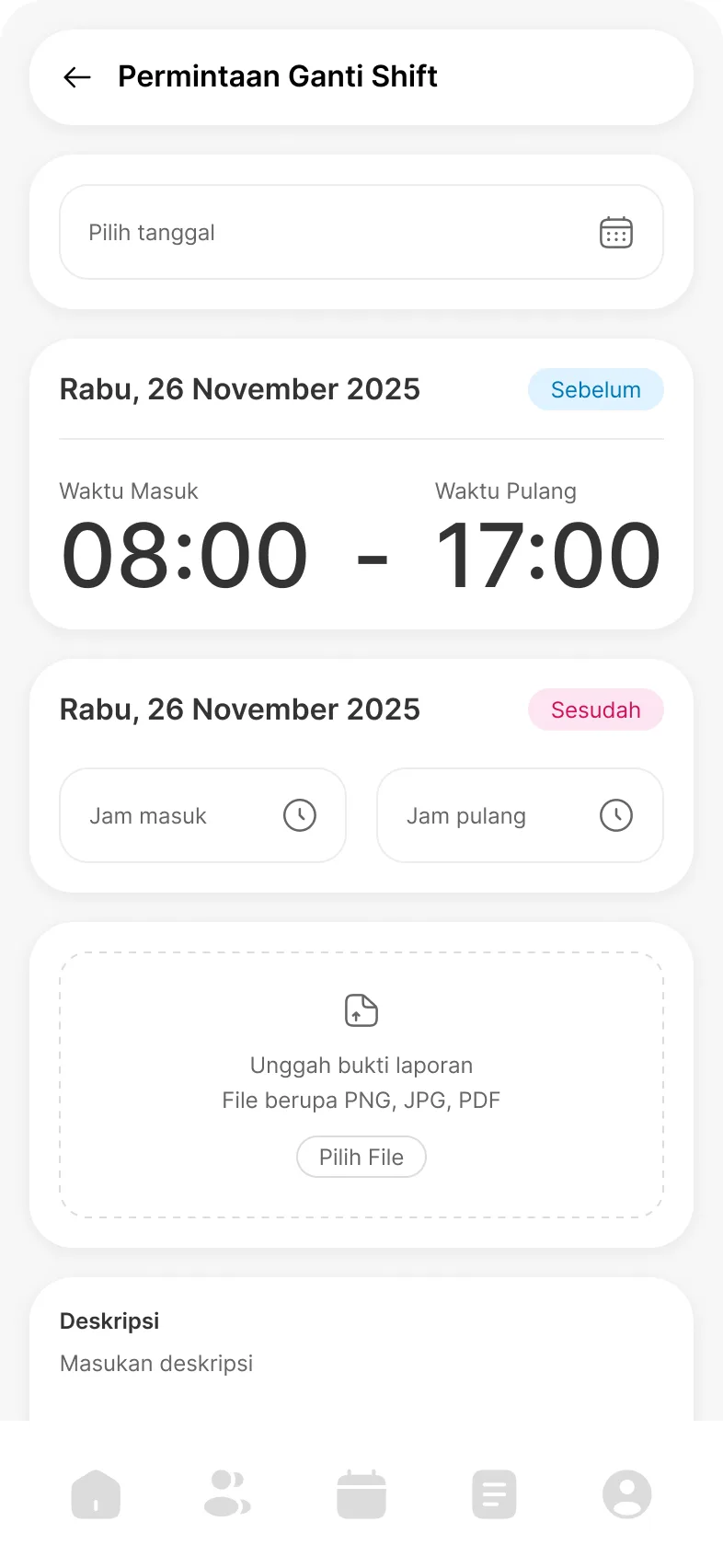
Task: Select the Sesudah badge
Action: (x=595, y=709)
